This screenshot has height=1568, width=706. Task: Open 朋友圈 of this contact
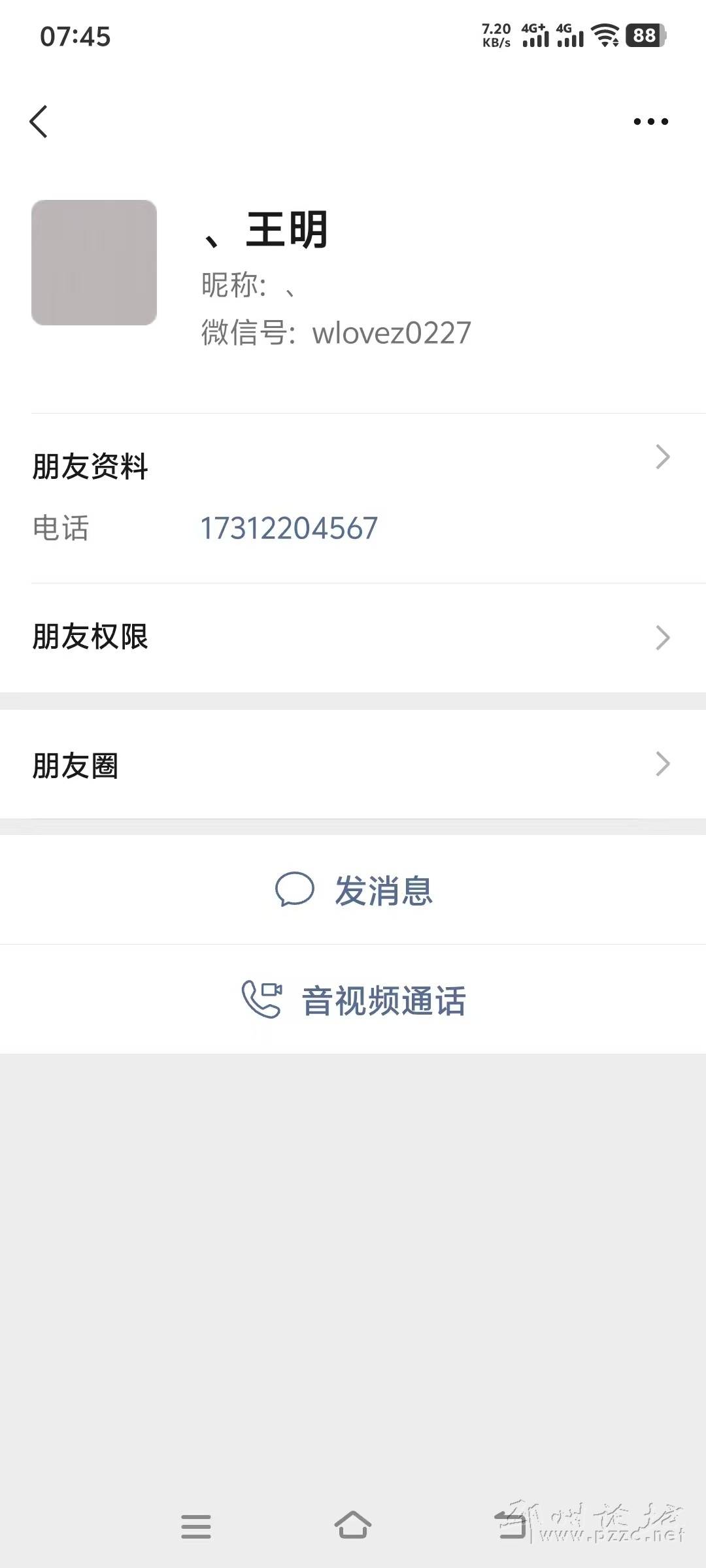point(353,764)
